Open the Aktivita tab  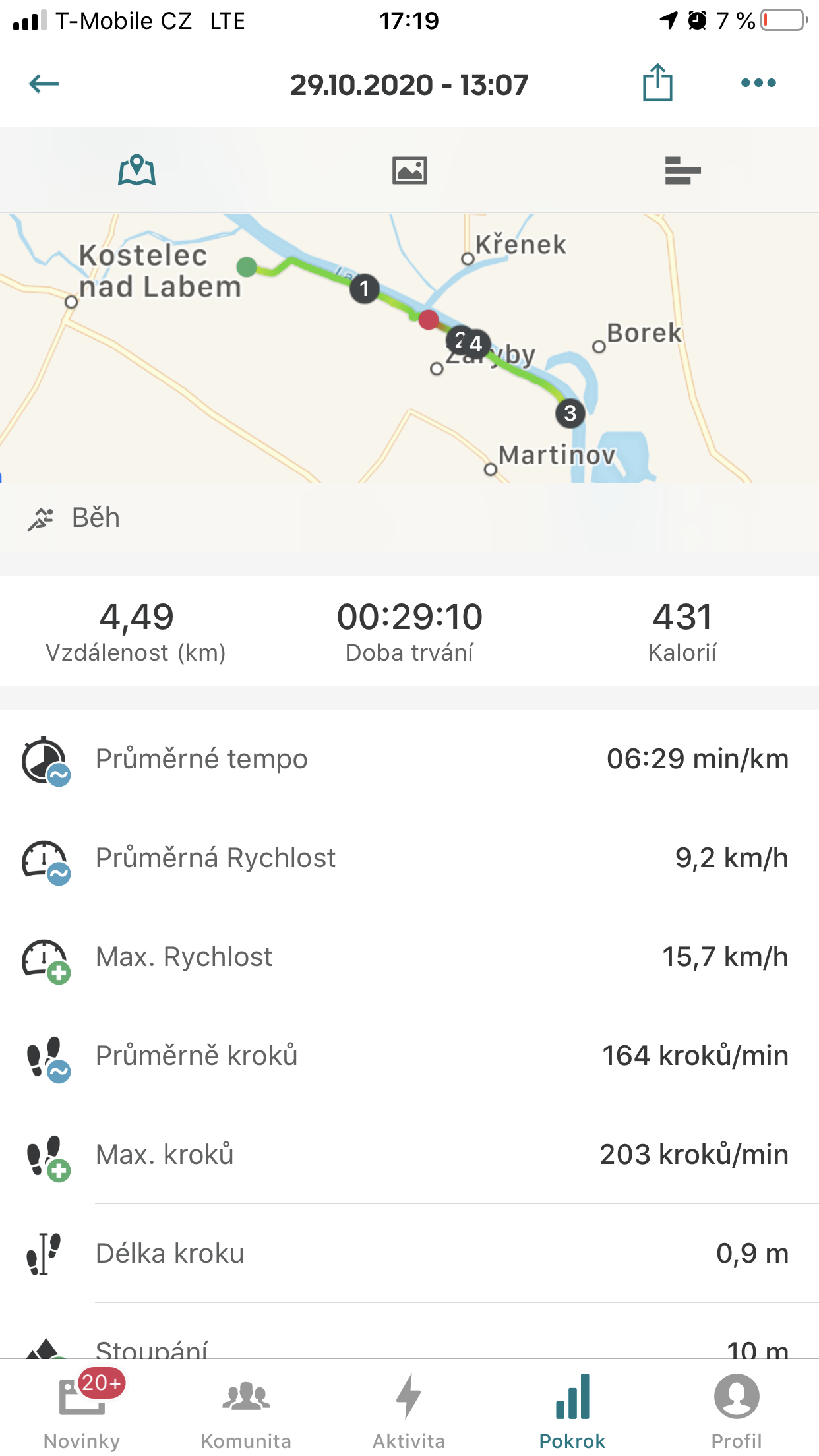coord(409,1409)
